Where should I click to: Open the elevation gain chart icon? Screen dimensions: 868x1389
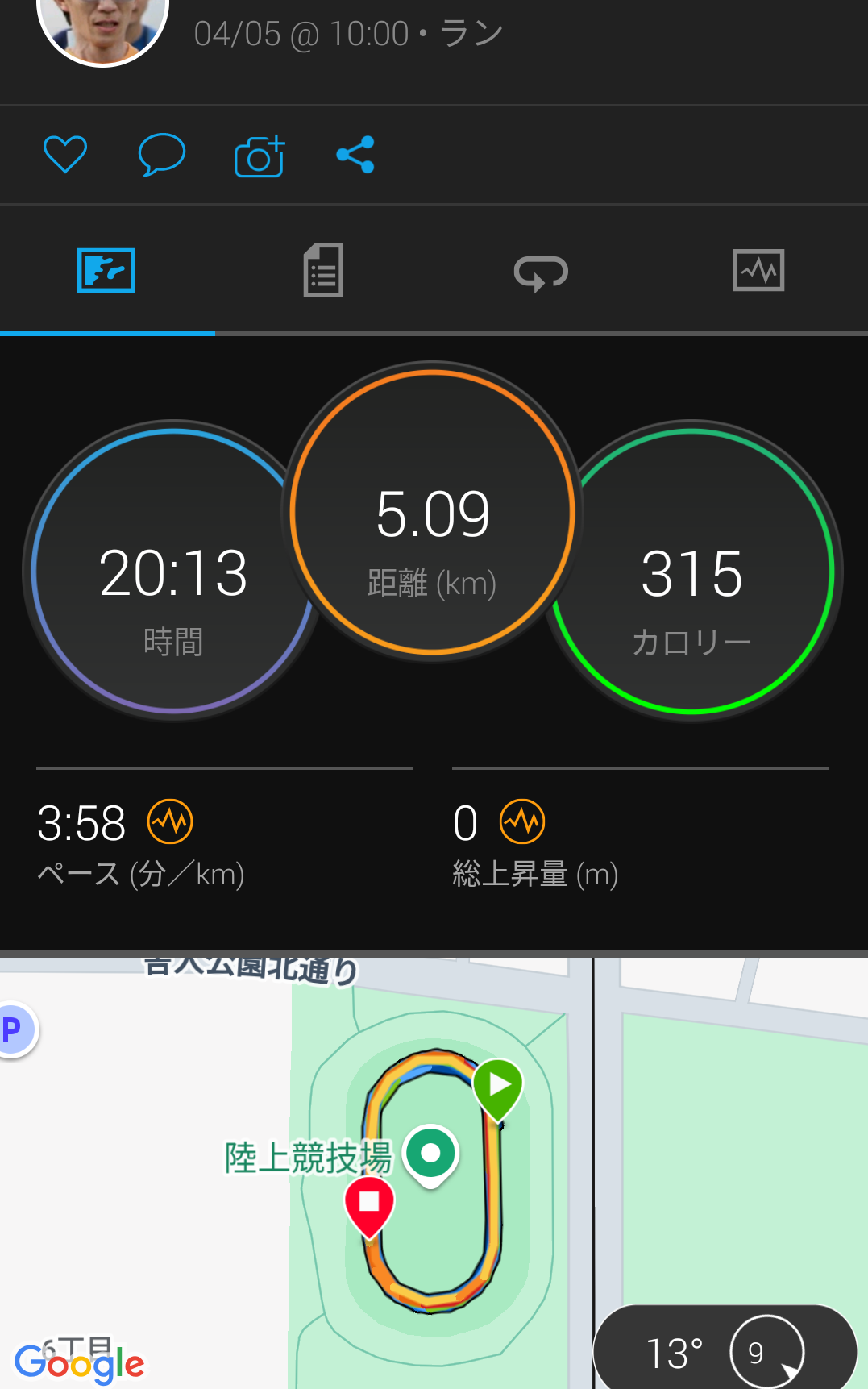[522, 822]
